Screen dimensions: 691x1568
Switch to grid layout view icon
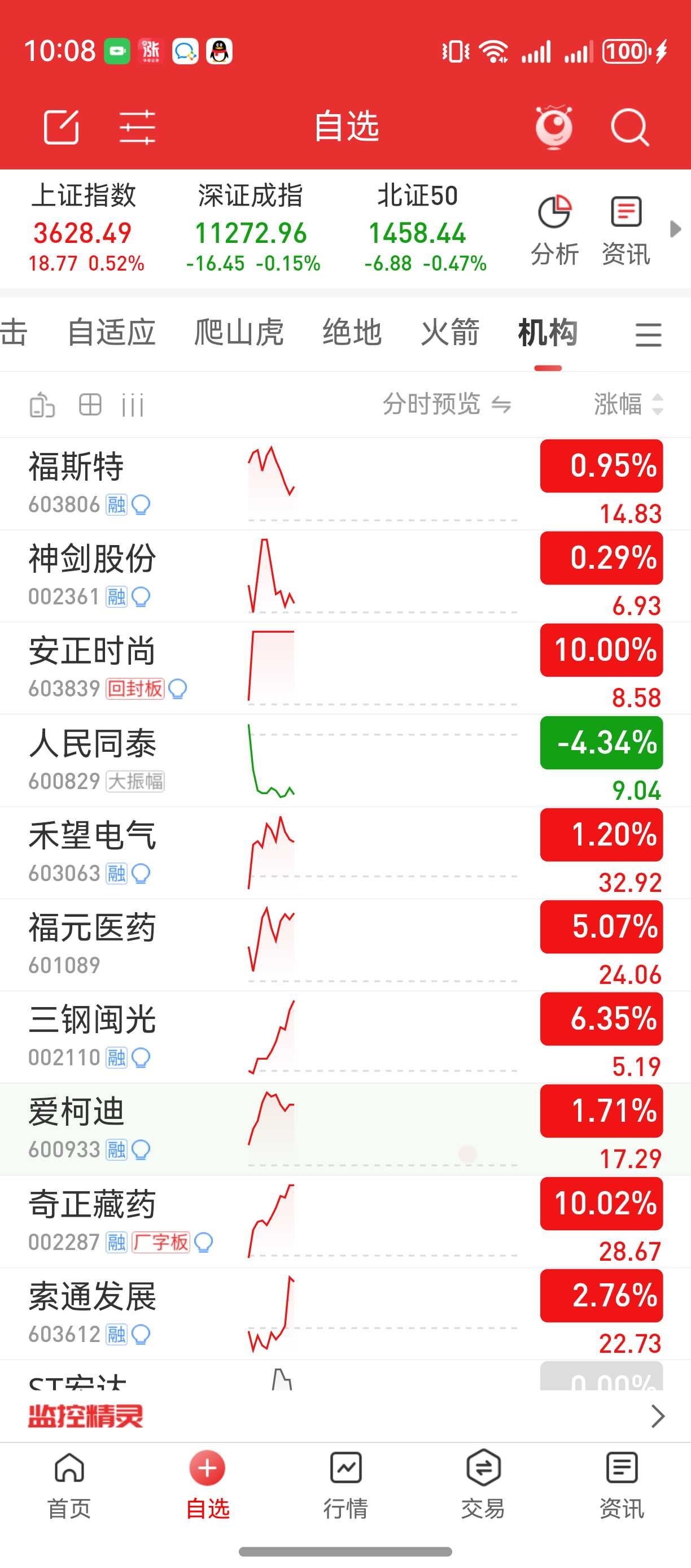90,404
